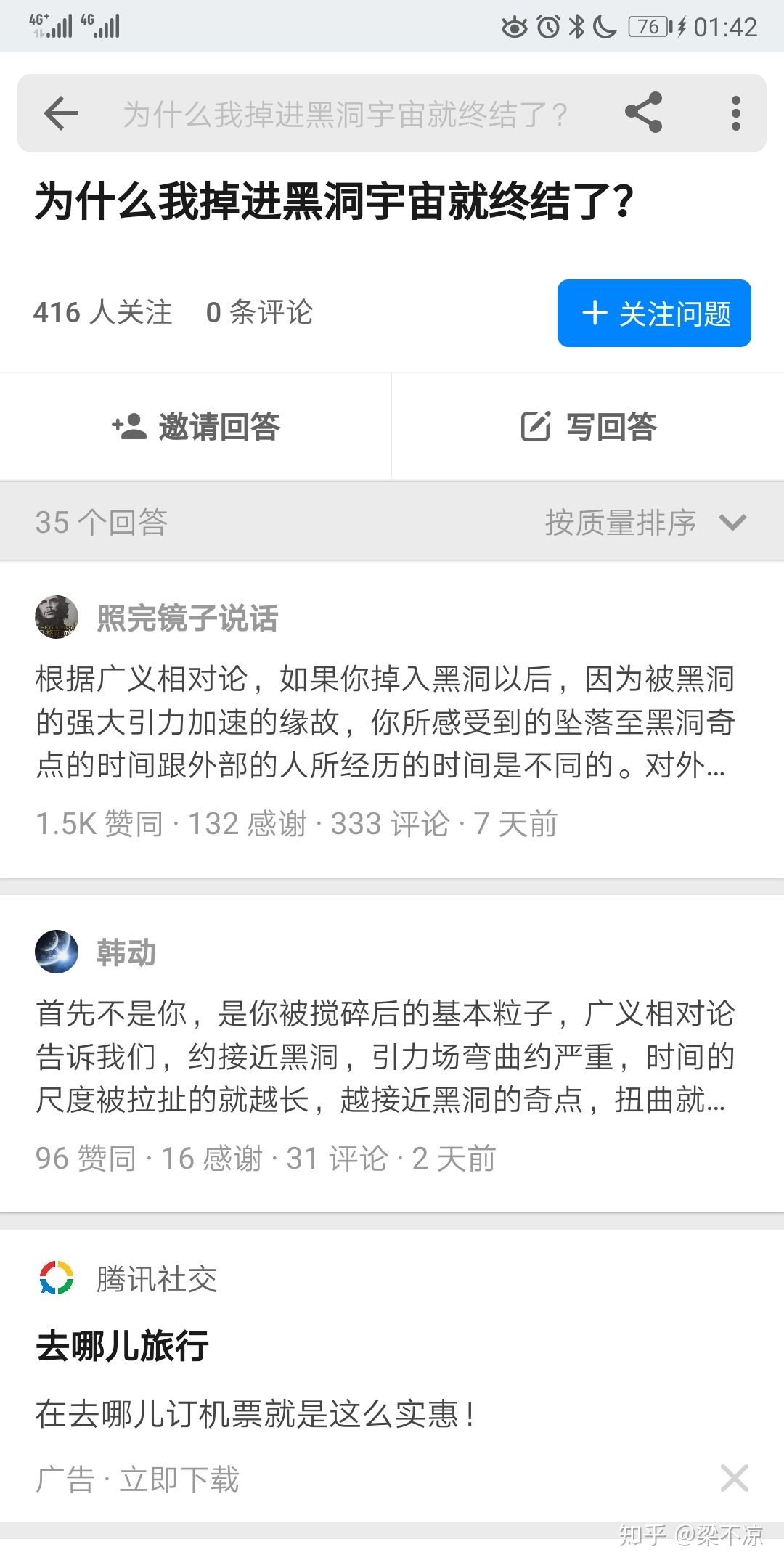Open the answer by 韩动
784x1568 pixels.
click(385, 1056)
